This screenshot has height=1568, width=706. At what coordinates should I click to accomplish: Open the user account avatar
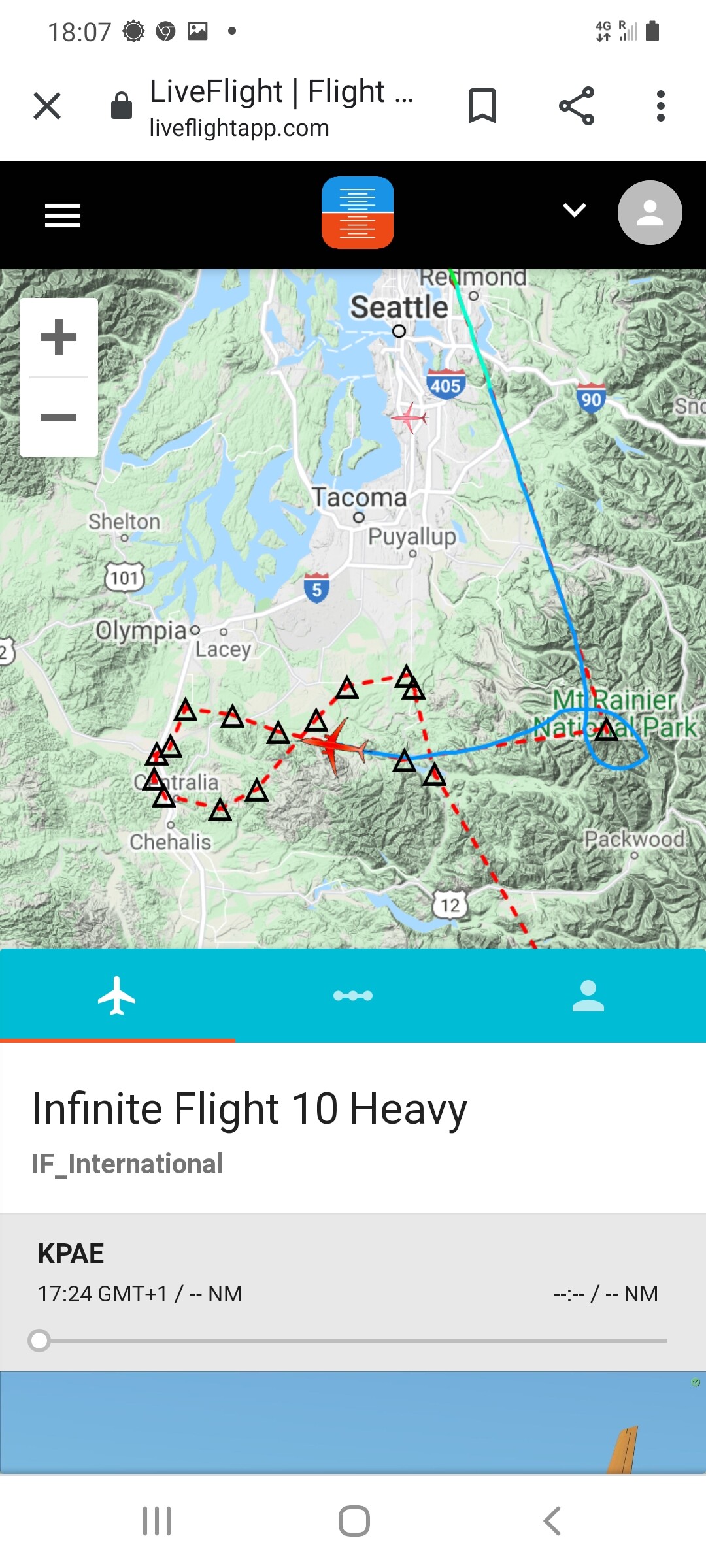pyautogui.click(x=650, y=213)
